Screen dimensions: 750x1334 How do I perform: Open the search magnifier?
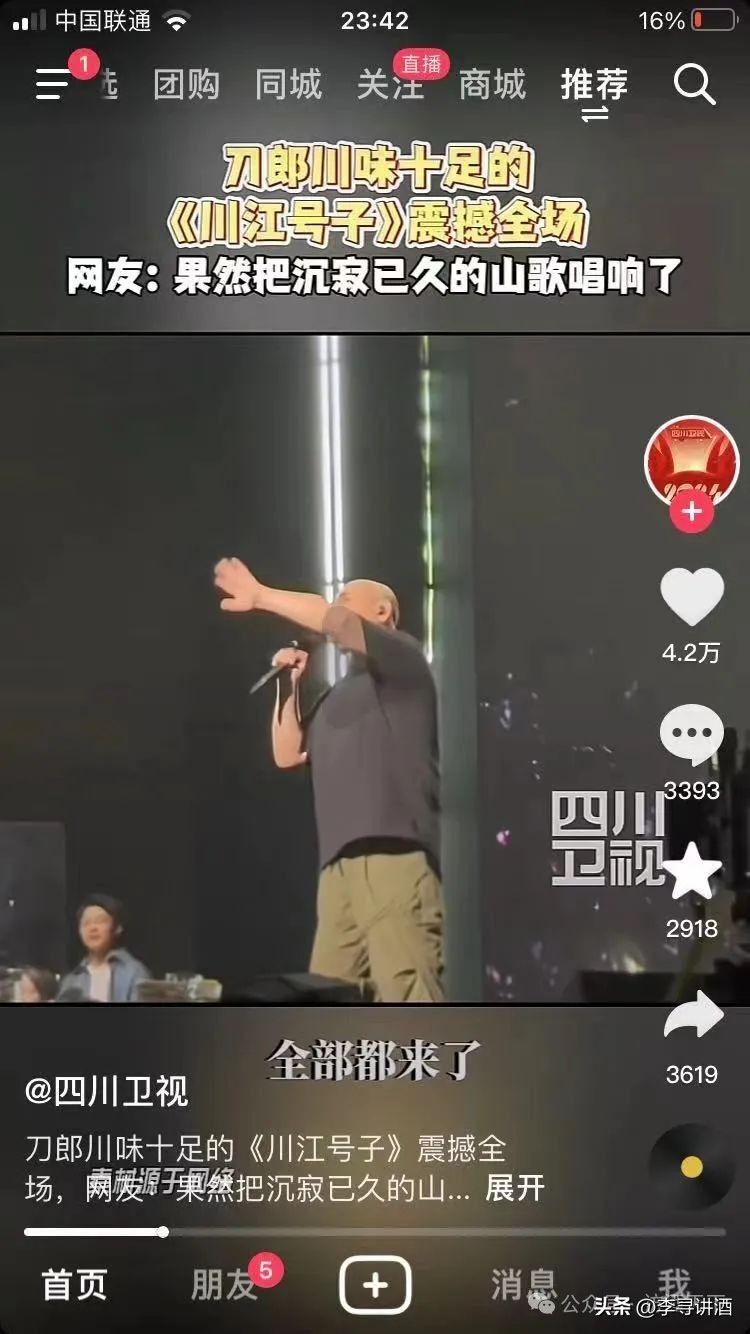point(694,85)
